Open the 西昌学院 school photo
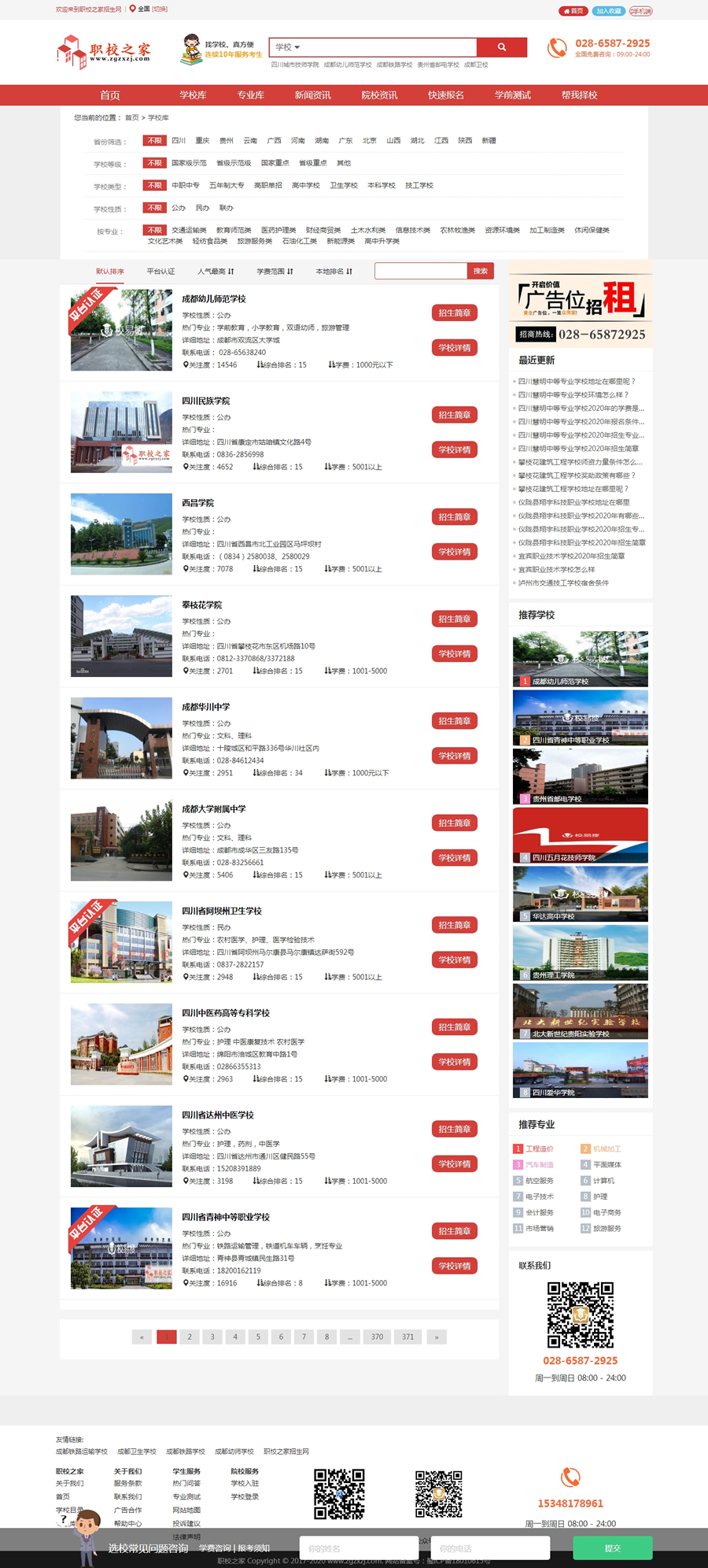 coord(121,534)
